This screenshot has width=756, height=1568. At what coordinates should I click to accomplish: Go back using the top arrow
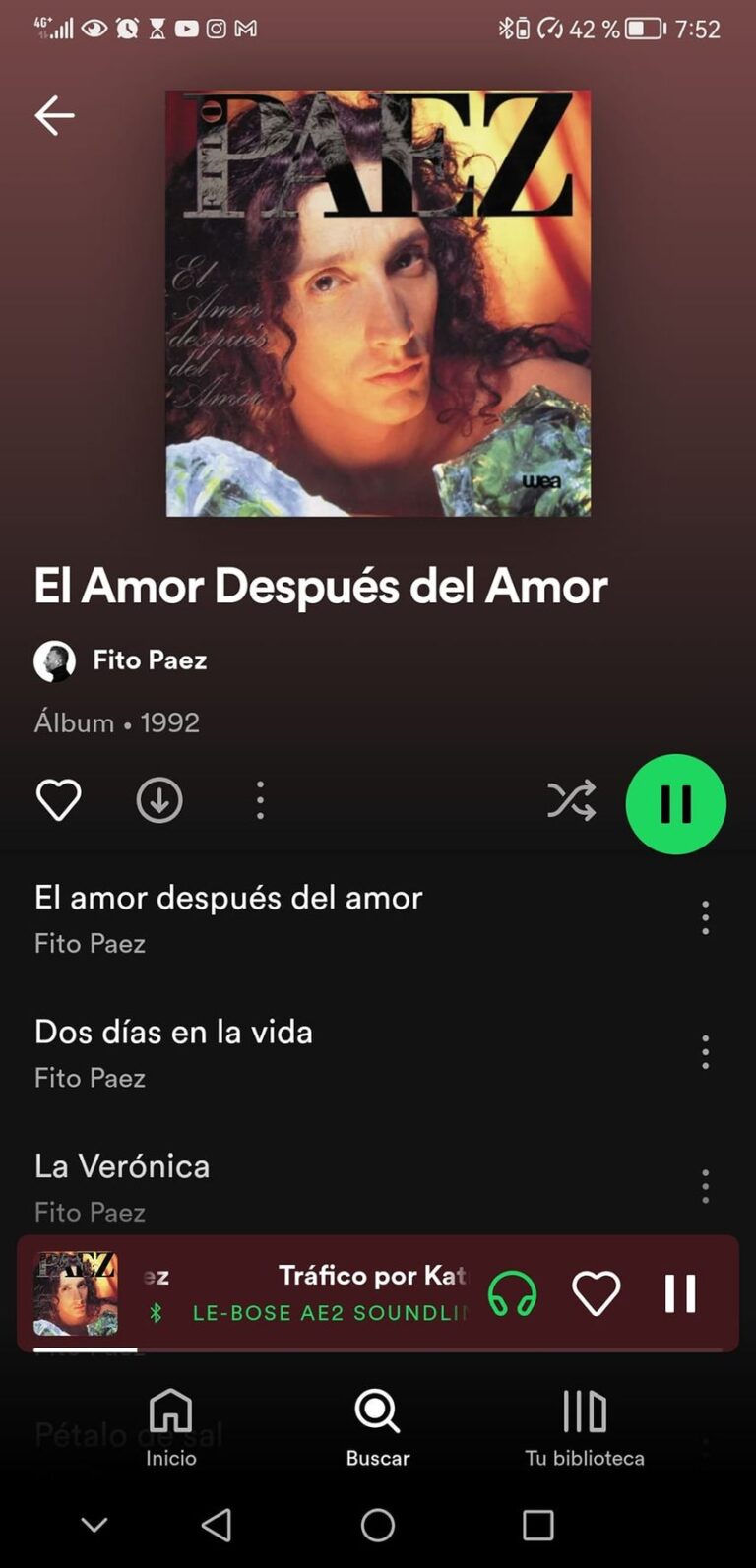(54, 115)
